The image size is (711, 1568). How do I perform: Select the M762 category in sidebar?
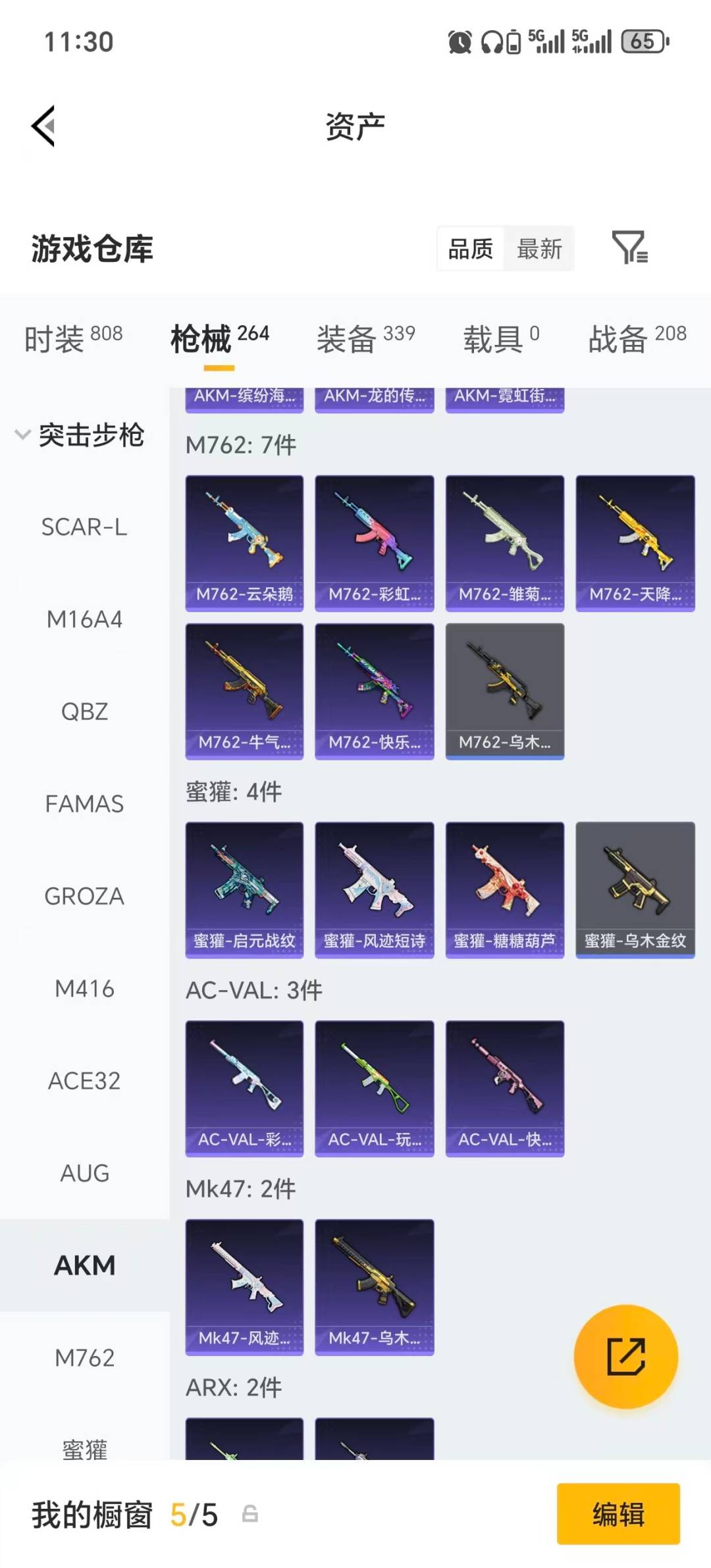pyautogui.click(x=84, y=1357)
